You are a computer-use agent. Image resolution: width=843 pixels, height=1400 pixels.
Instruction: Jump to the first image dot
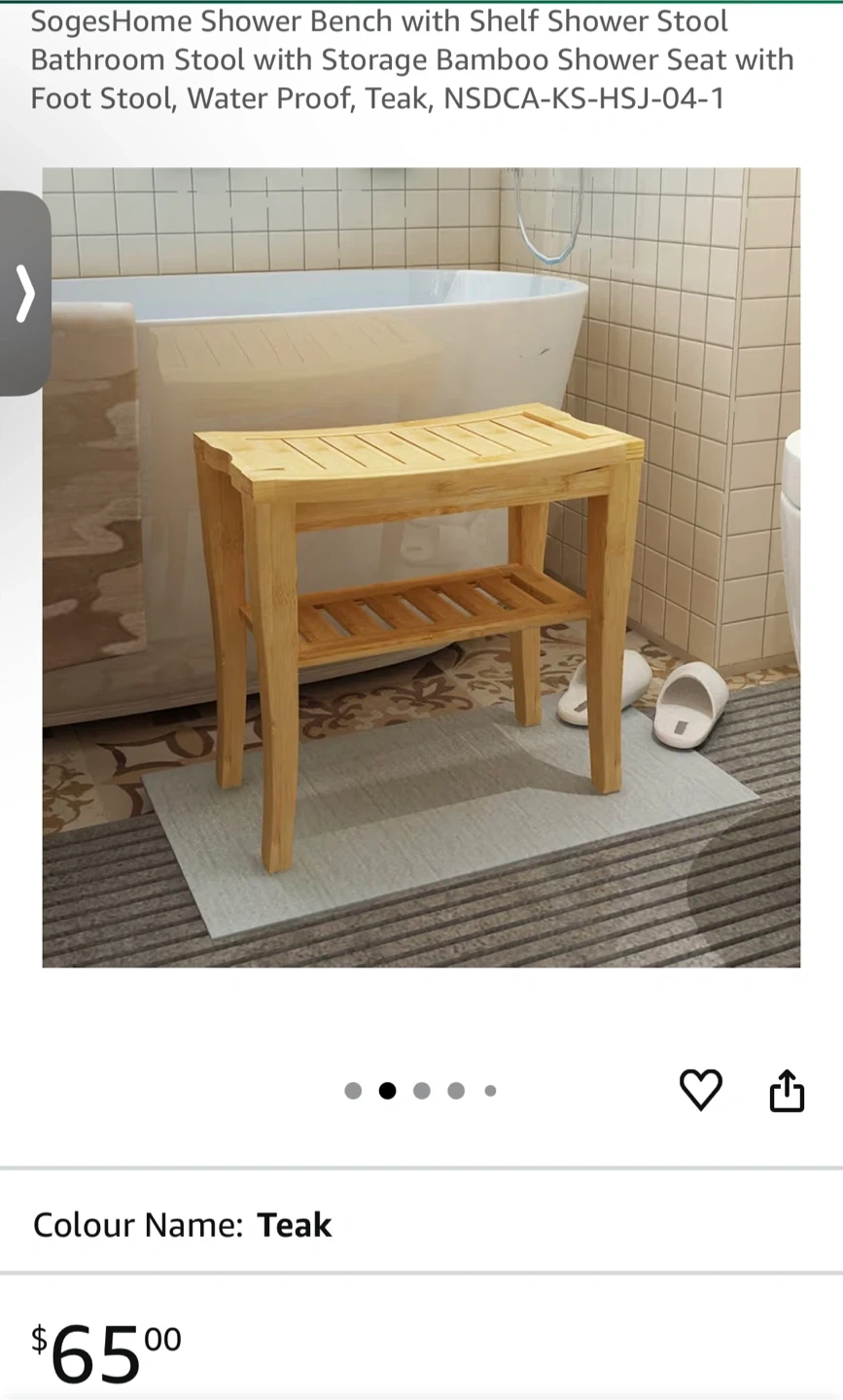[x=353, y=1091]
